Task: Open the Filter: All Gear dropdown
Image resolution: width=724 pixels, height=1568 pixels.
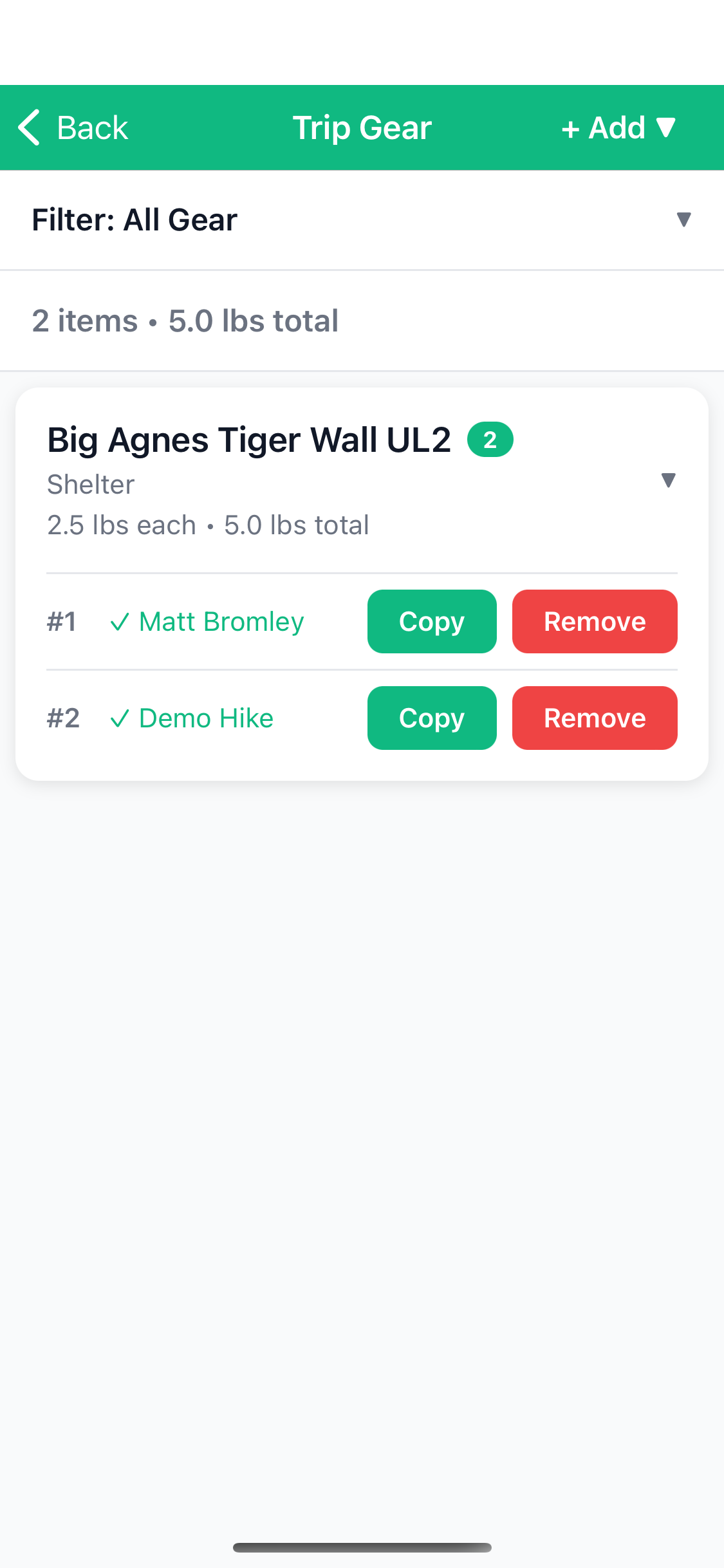Action: (135, 219)
